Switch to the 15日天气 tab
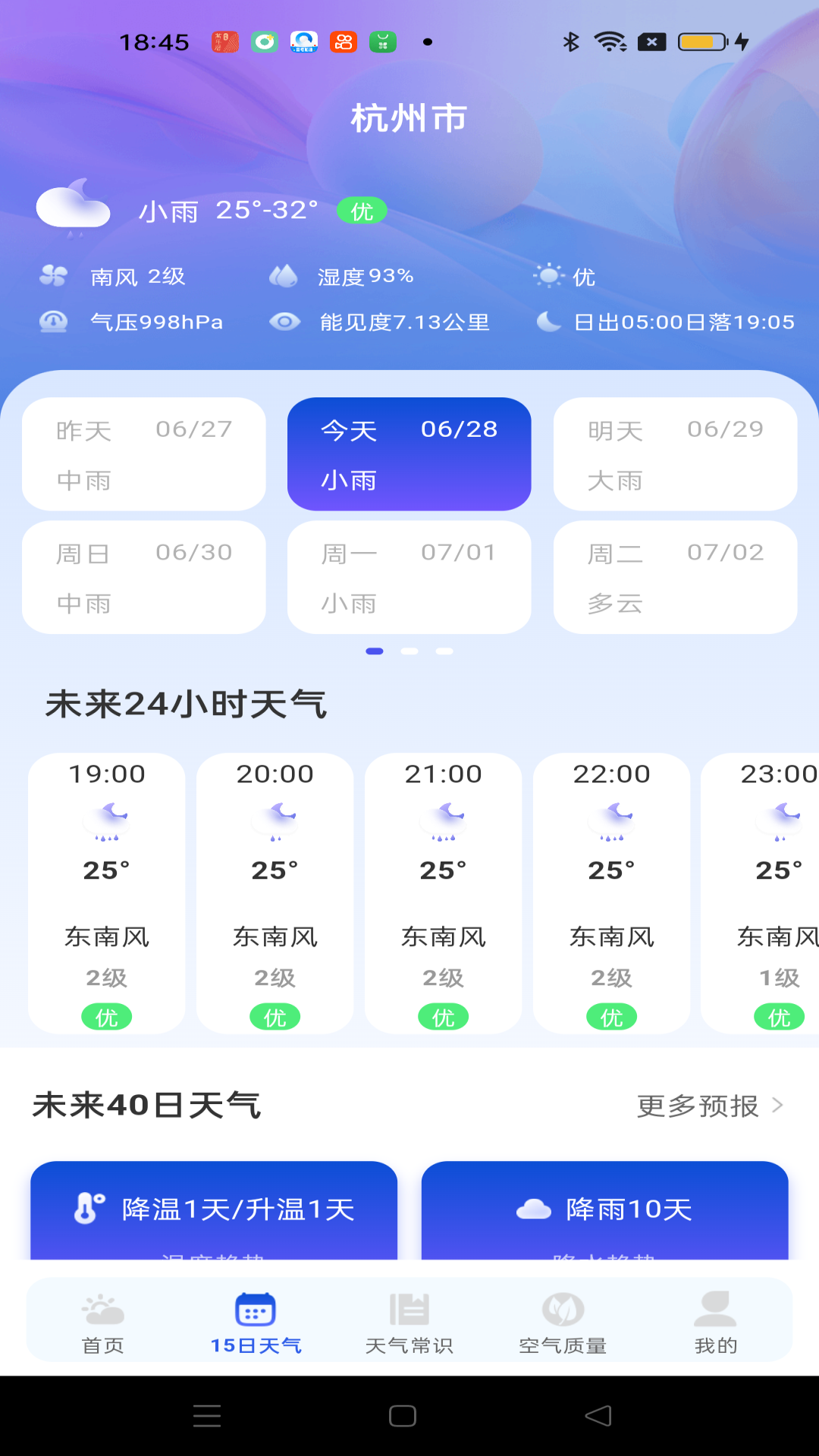Image resolution: width=819 pixels, height=1456 pixels. 256,1323
